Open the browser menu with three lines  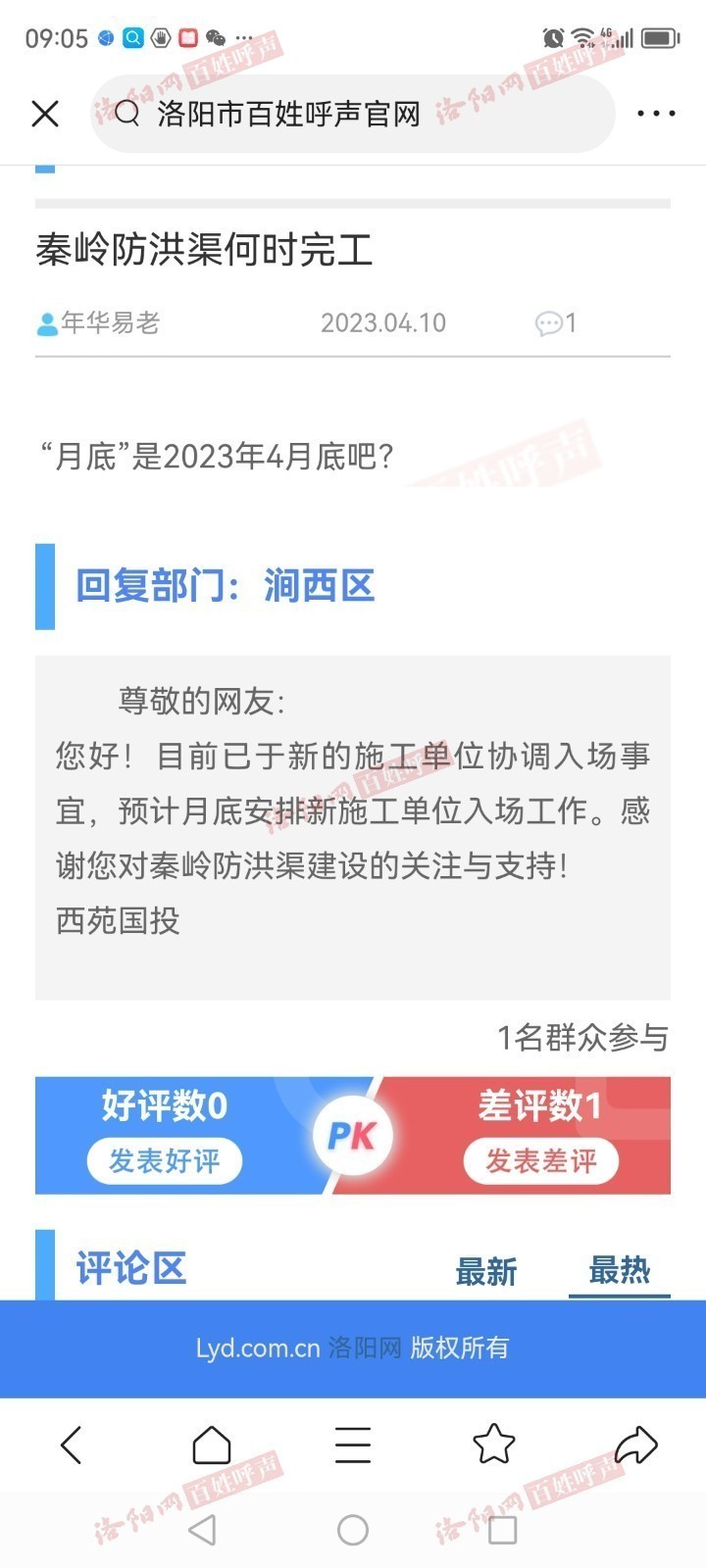(353, 1445)
